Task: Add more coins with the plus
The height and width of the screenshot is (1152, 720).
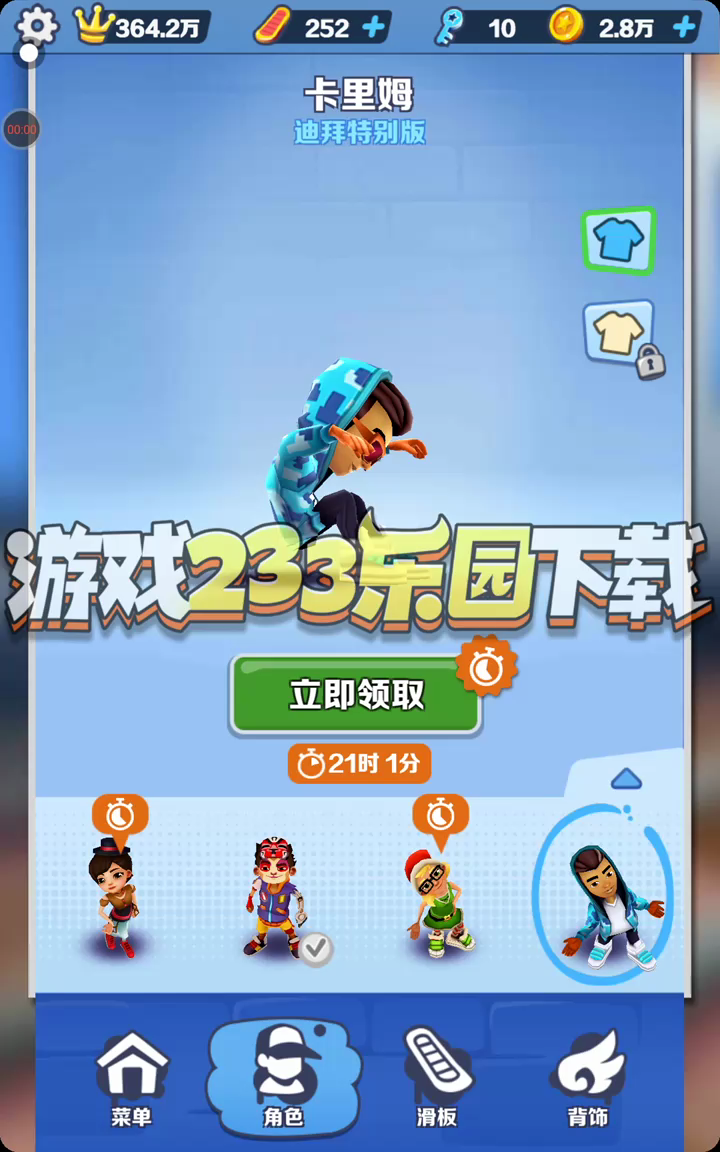Action: [x=684, y=28]
